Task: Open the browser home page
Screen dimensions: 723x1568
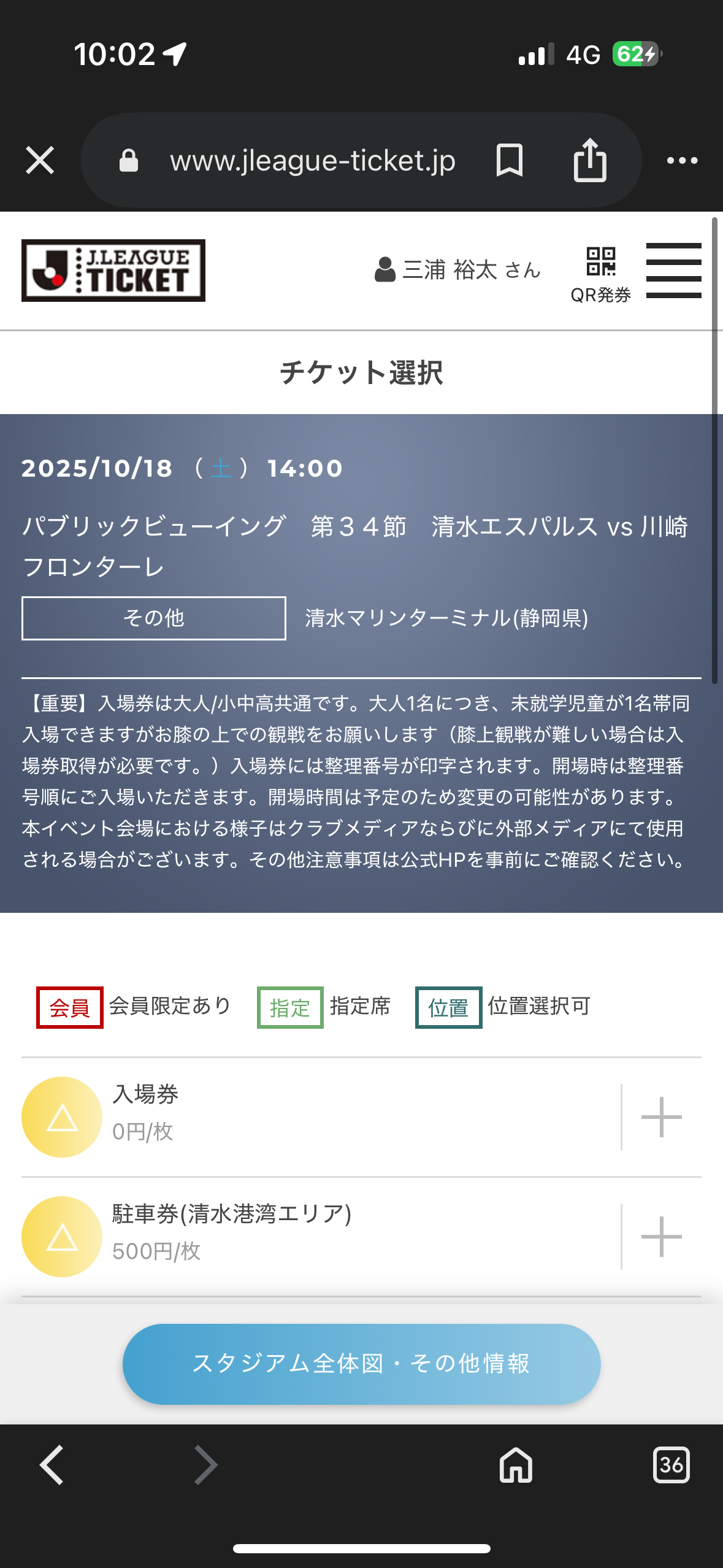Action: 516,1465
